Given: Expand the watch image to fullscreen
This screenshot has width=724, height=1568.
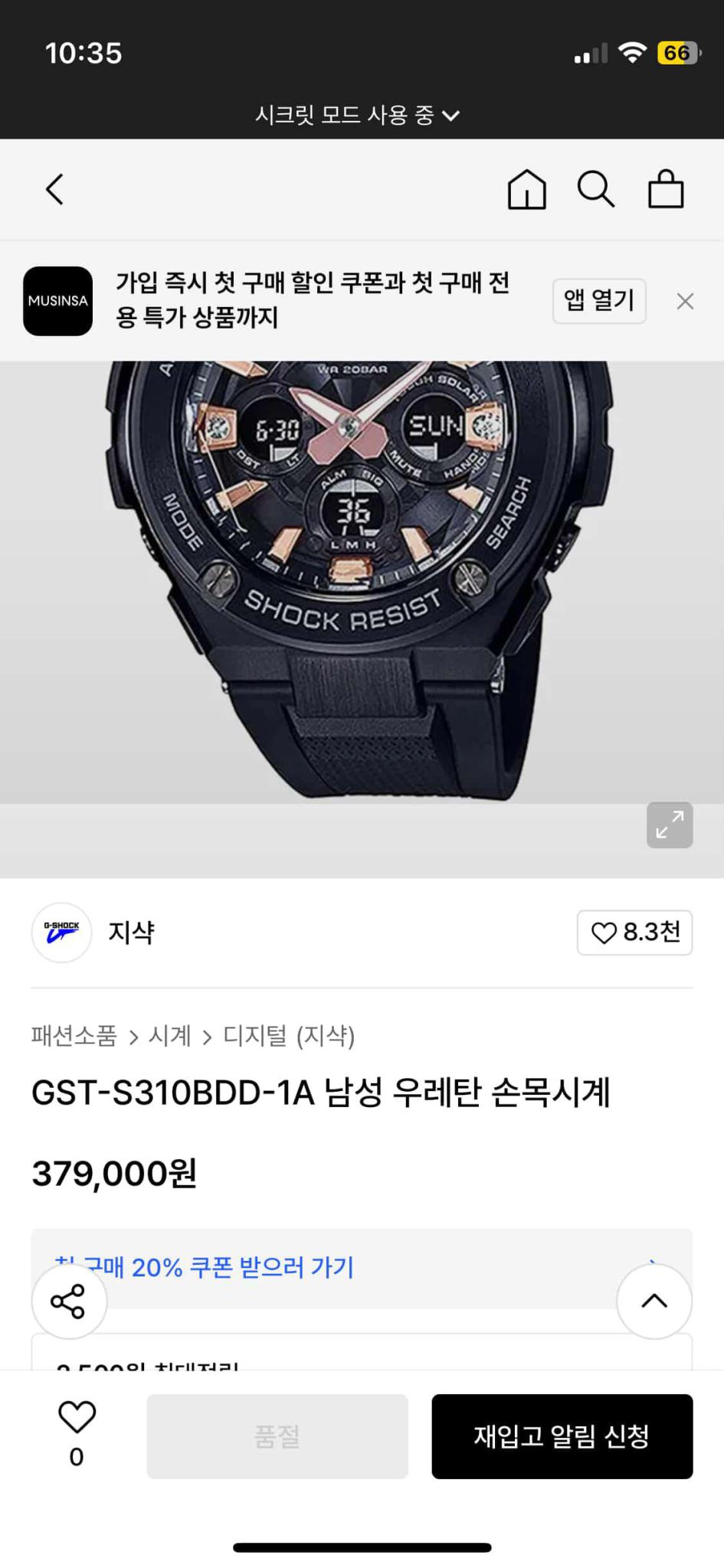Looking at the screenshot, I should (x=670, y=825).
